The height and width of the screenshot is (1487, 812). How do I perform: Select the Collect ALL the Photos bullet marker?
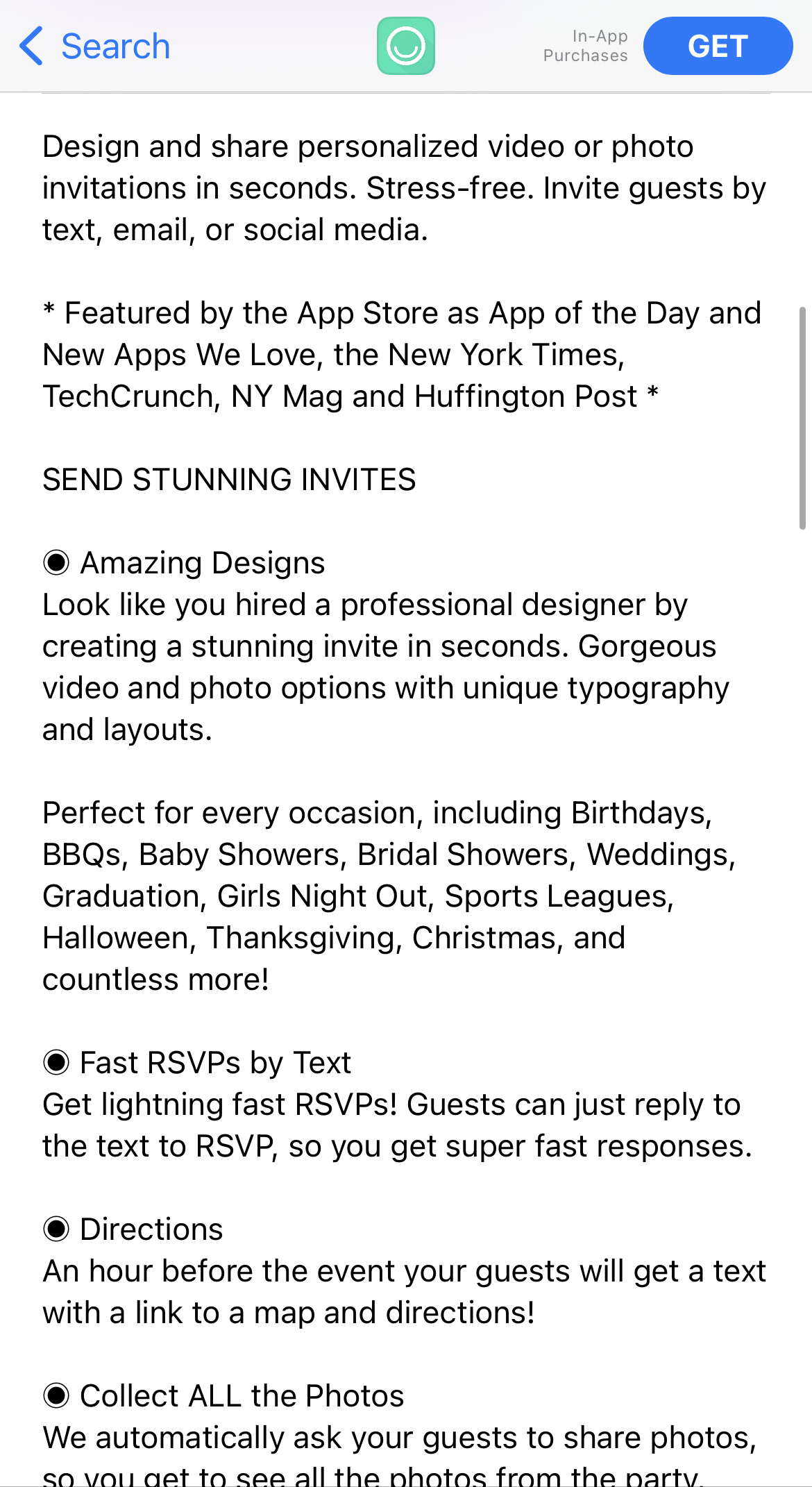[x=57, y=1395]
